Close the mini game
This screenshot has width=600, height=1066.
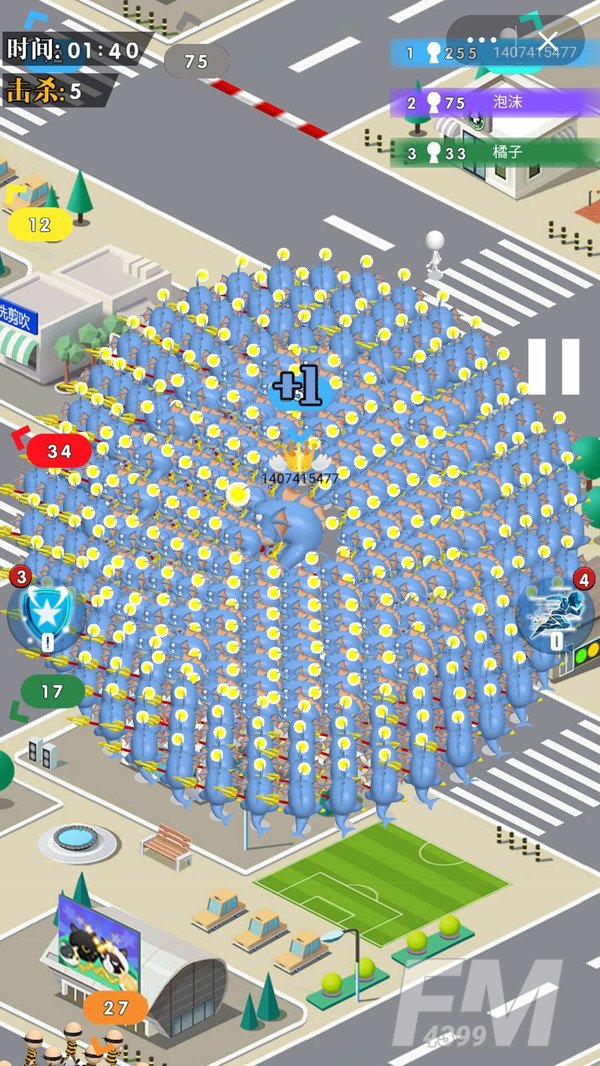pyautogui.click(x=548, y=40)
